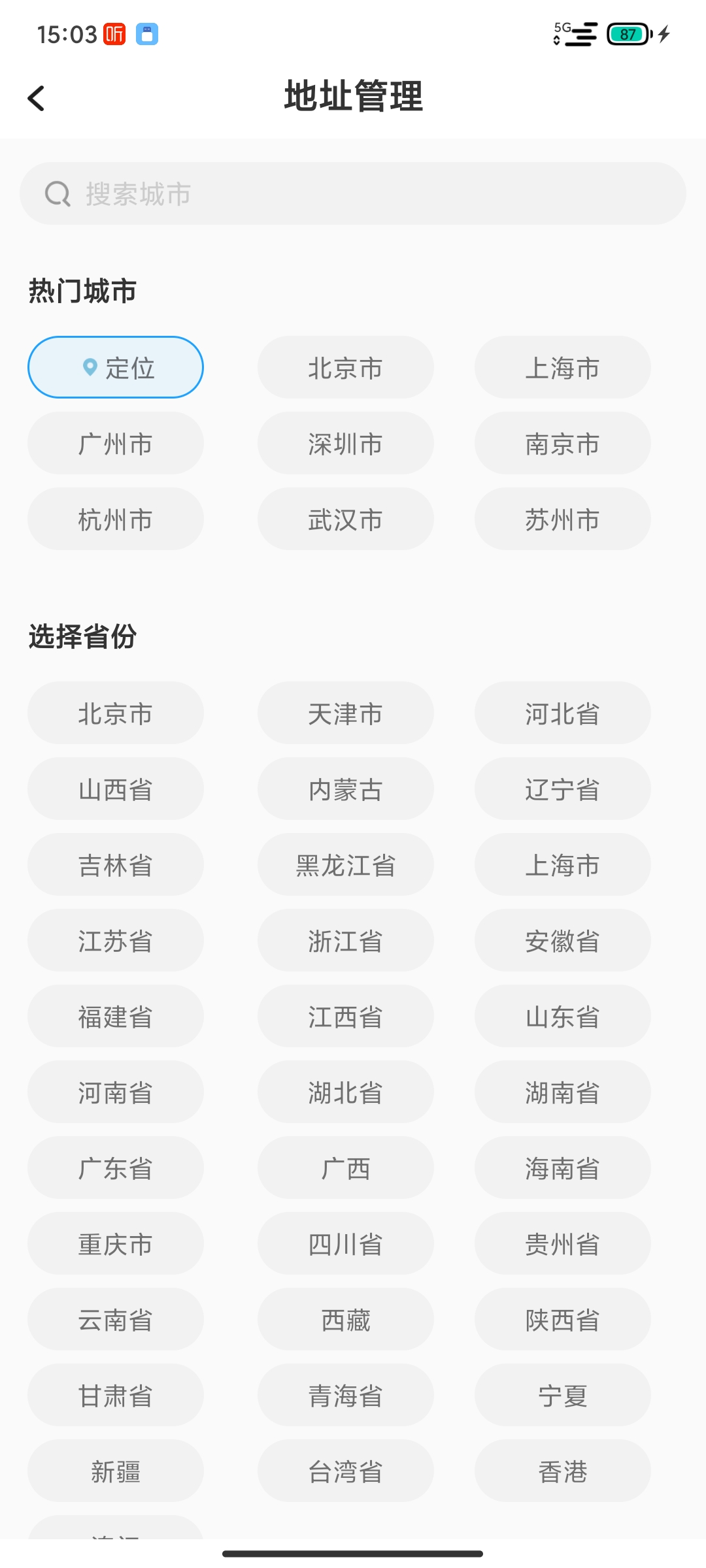The width and height of the screenshot is (706, 1568).
Task: Select 新疆 region
Action: [x=116, y=1471]
